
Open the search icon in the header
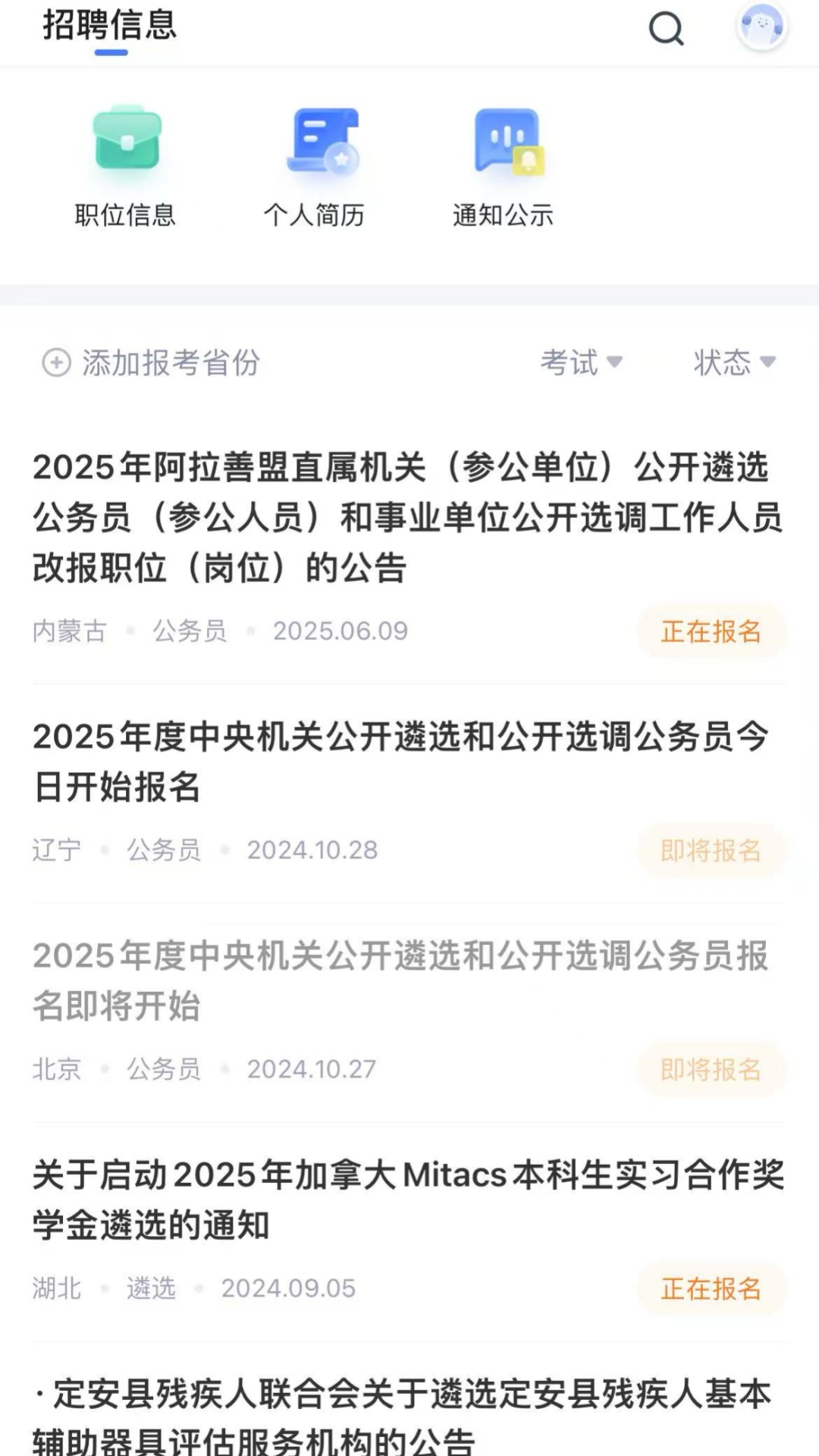(666, 30)
